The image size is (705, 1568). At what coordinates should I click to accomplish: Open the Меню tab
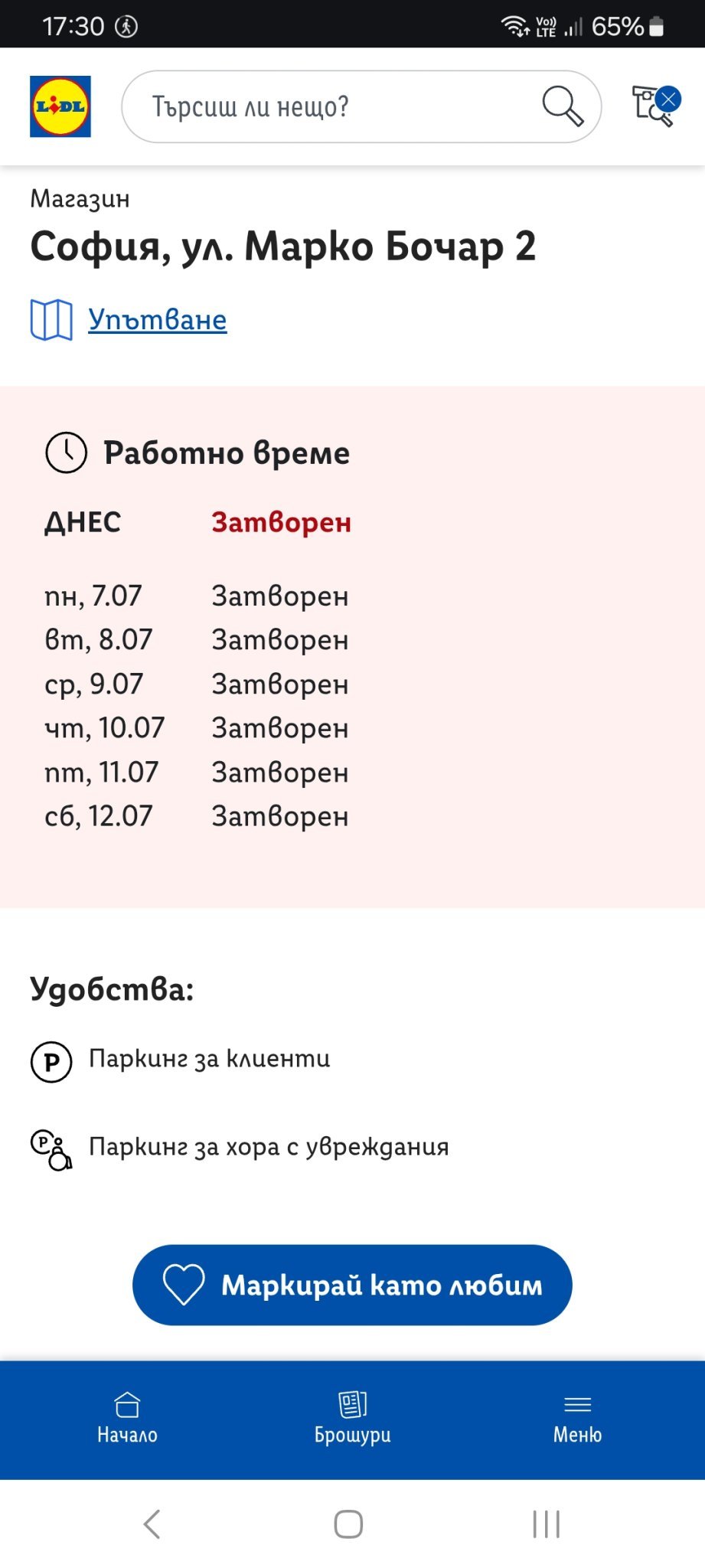point(578,1419)
